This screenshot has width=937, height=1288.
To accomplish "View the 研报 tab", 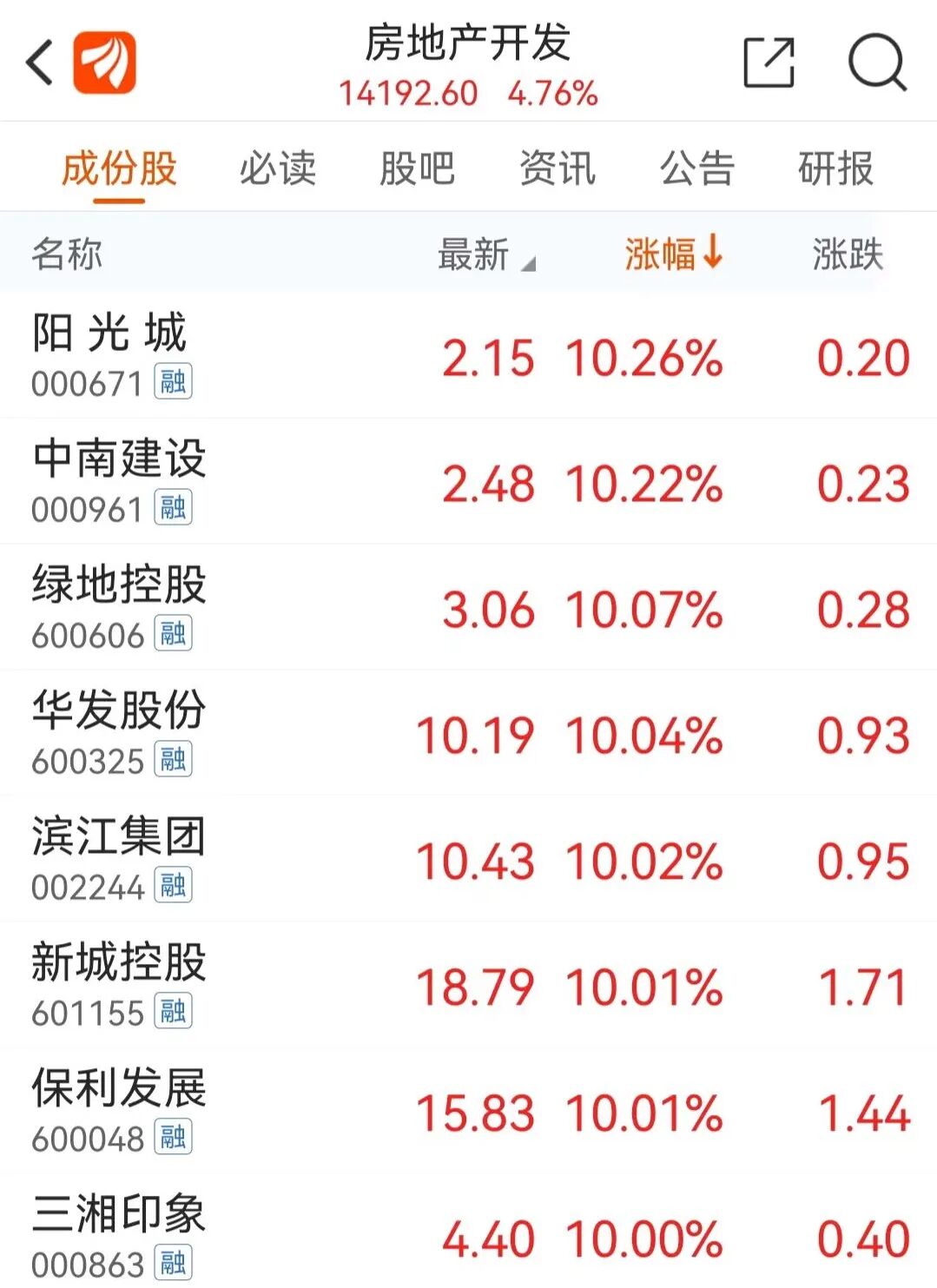I will pos(836,168).
